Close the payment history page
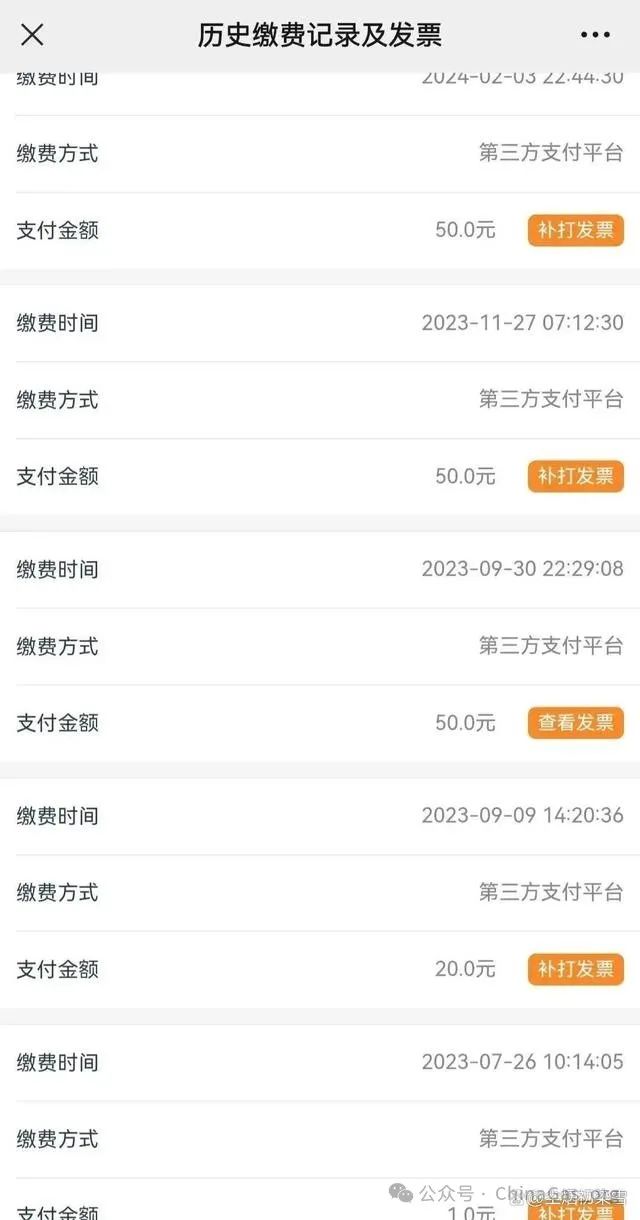This screenshot has height=1220, width=640. click(x=32, y=35)
